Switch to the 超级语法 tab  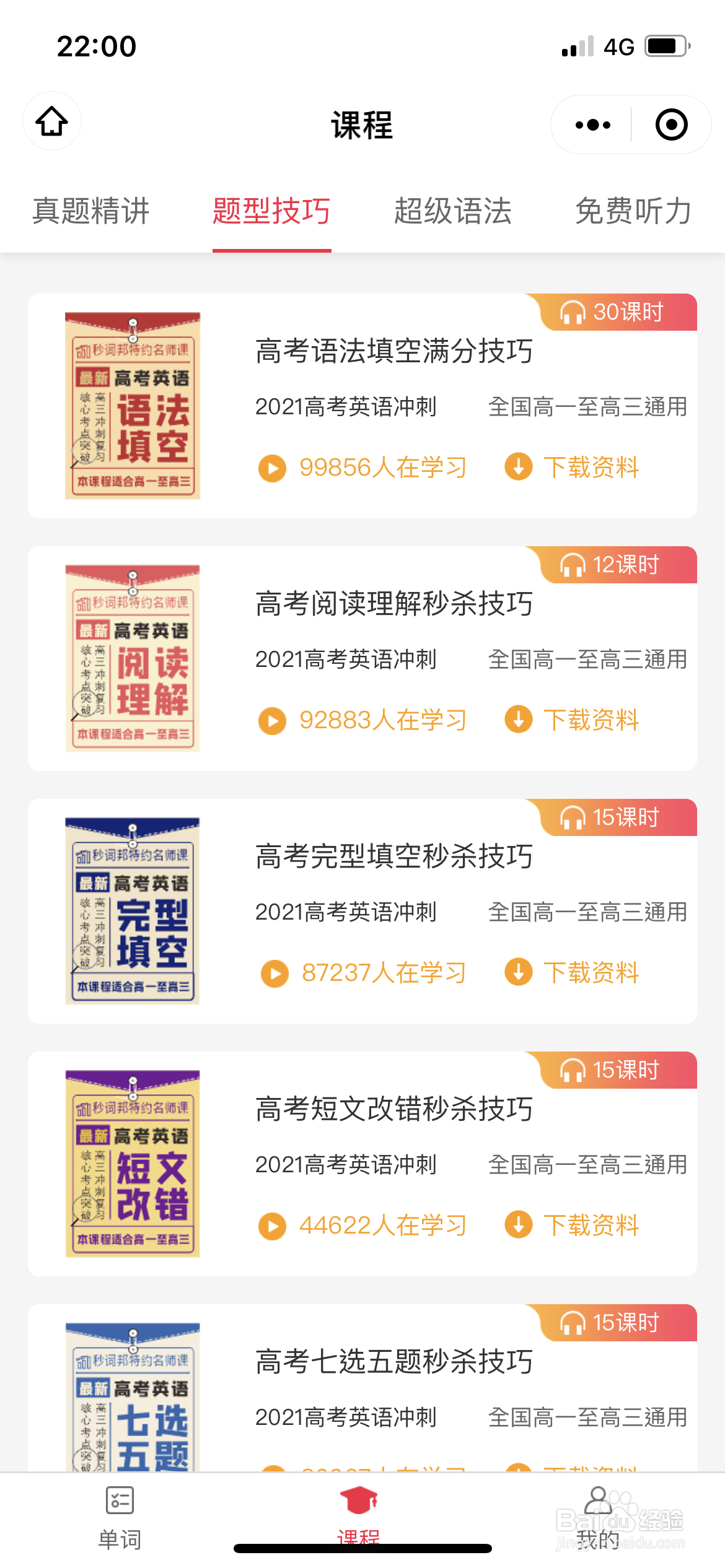coord(453,211)
